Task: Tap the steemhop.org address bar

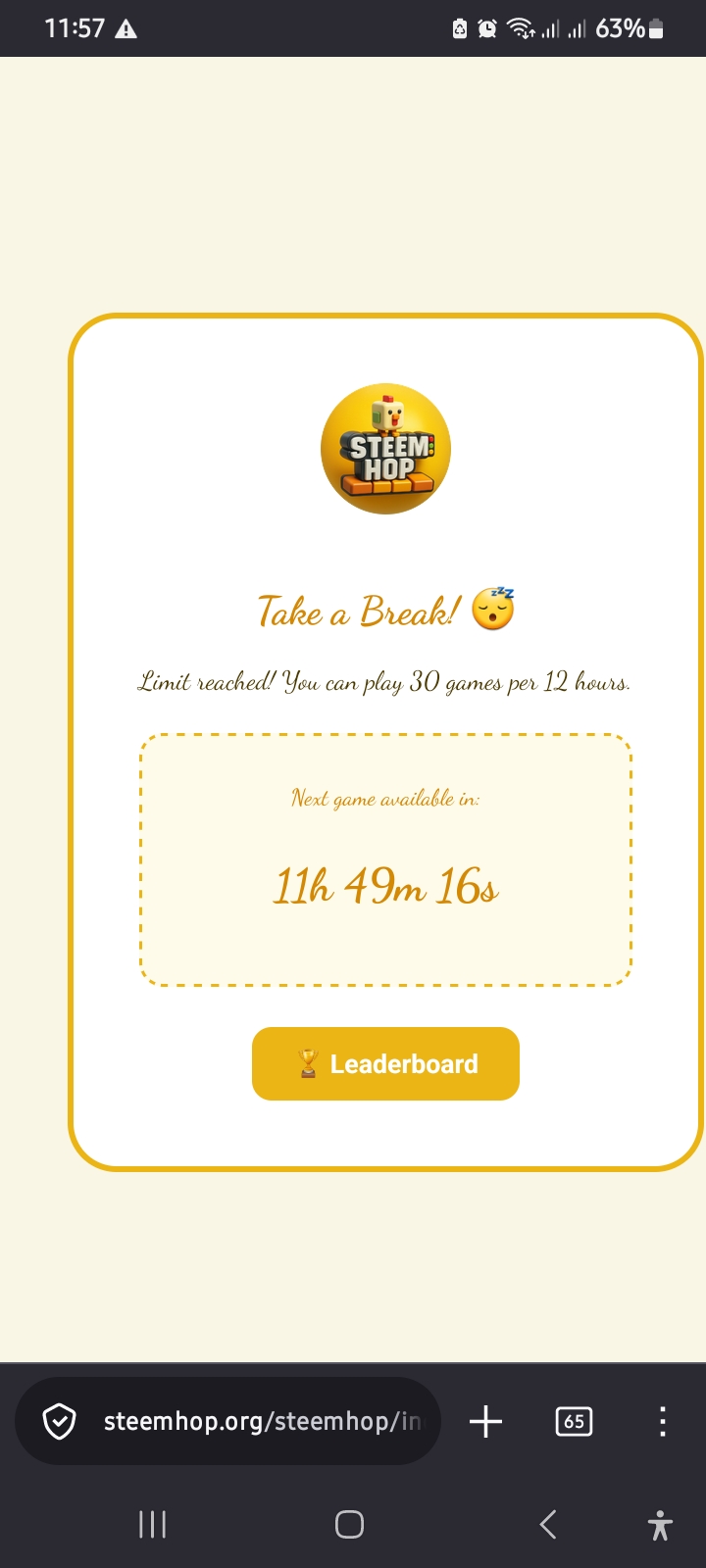Action: tap(262, 1421)
